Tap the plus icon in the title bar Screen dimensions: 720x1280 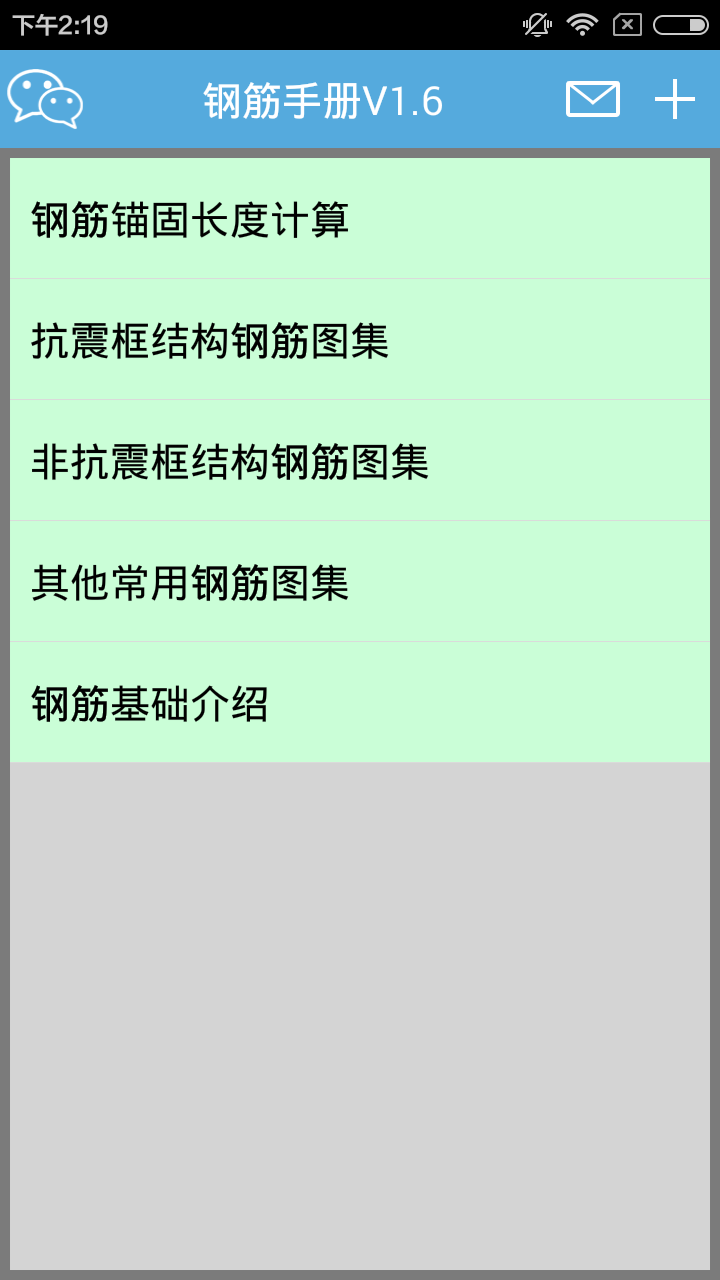[x=676, y=98]
